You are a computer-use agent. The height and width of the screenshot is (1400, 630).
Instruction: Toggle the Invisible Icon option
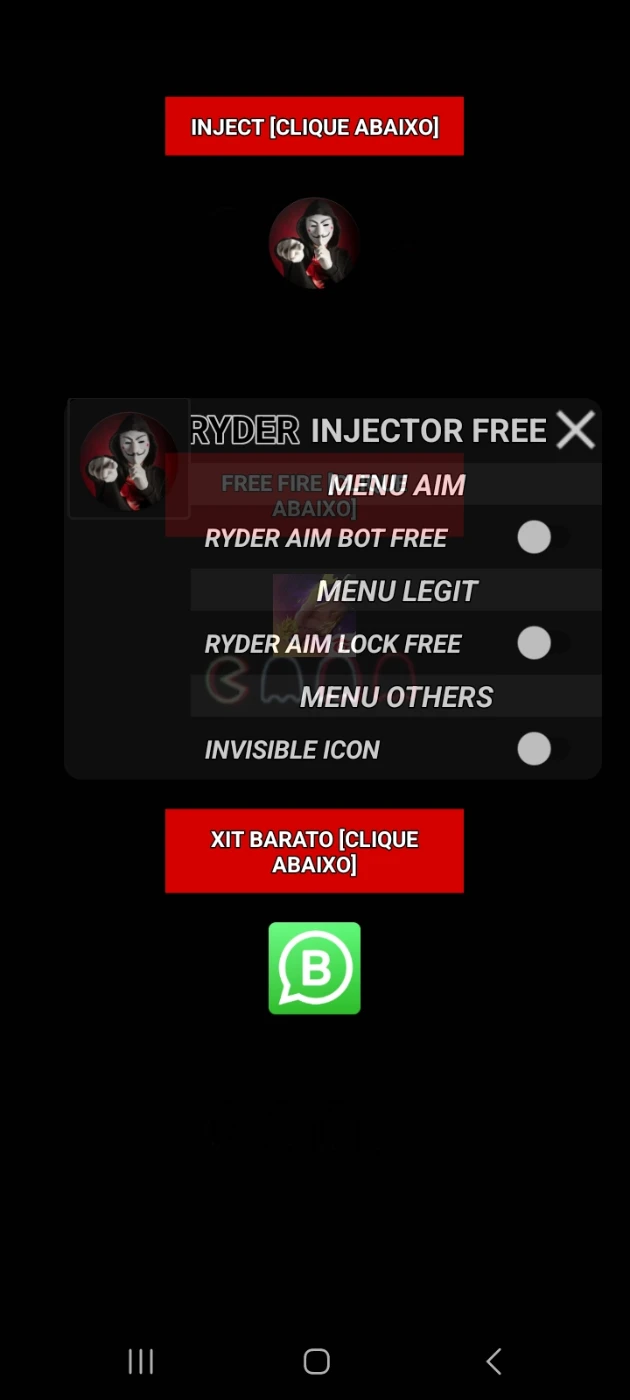coord(541,749)
